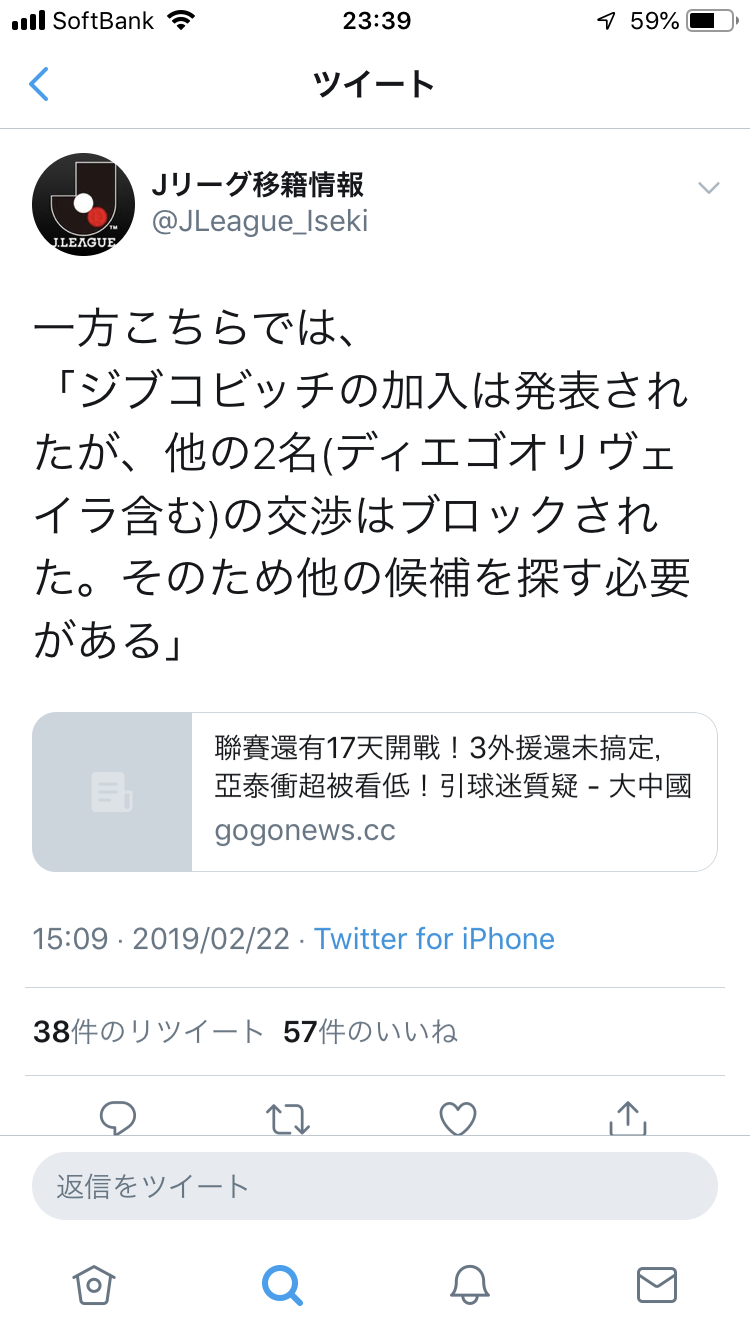Go back using the top-left arrow
This screenshot has height=1334, width=750.
tap(38, 84)
